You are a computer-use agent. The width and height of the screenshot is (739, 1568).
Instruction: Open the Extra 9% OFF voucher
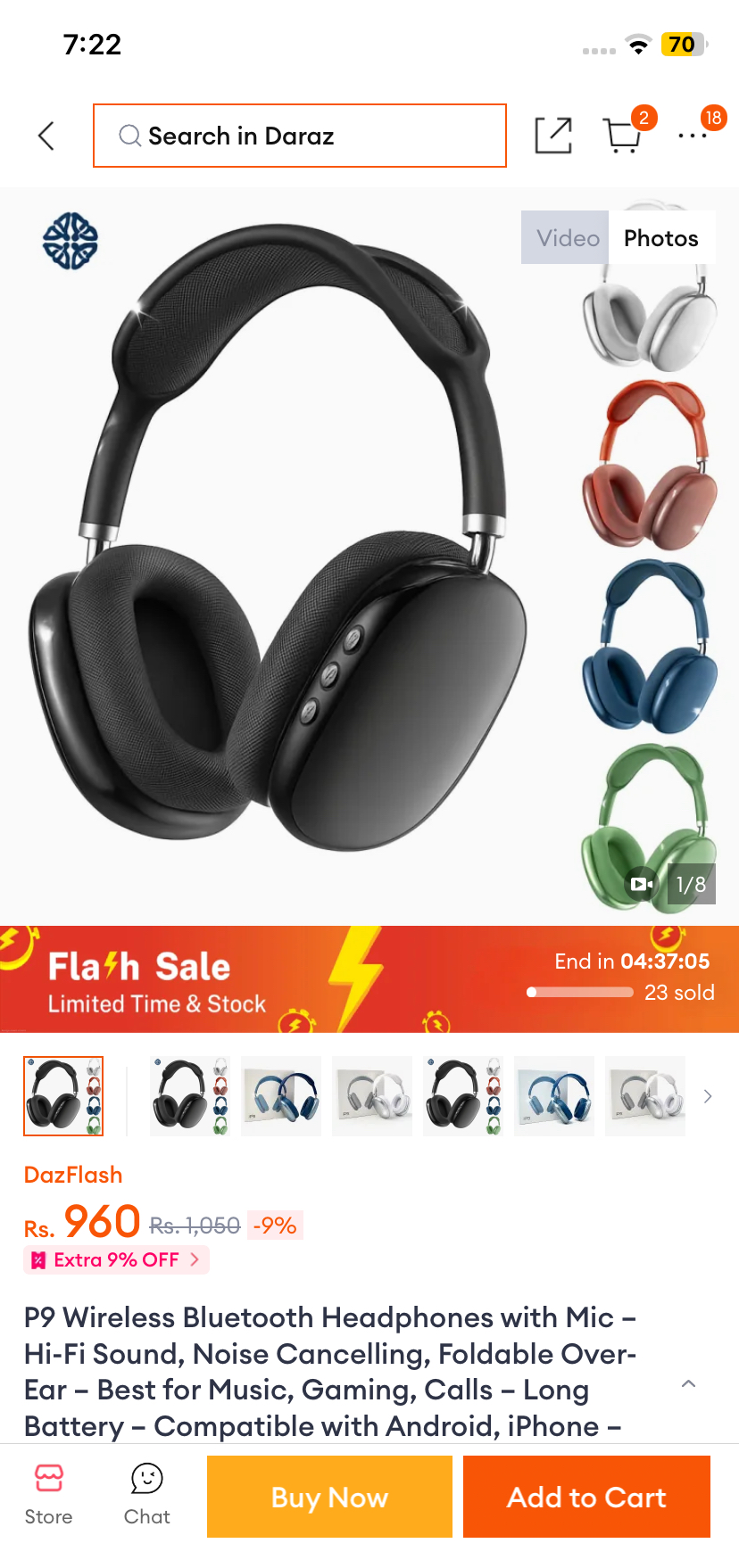pyautogui.click(x=116, y=1260)
